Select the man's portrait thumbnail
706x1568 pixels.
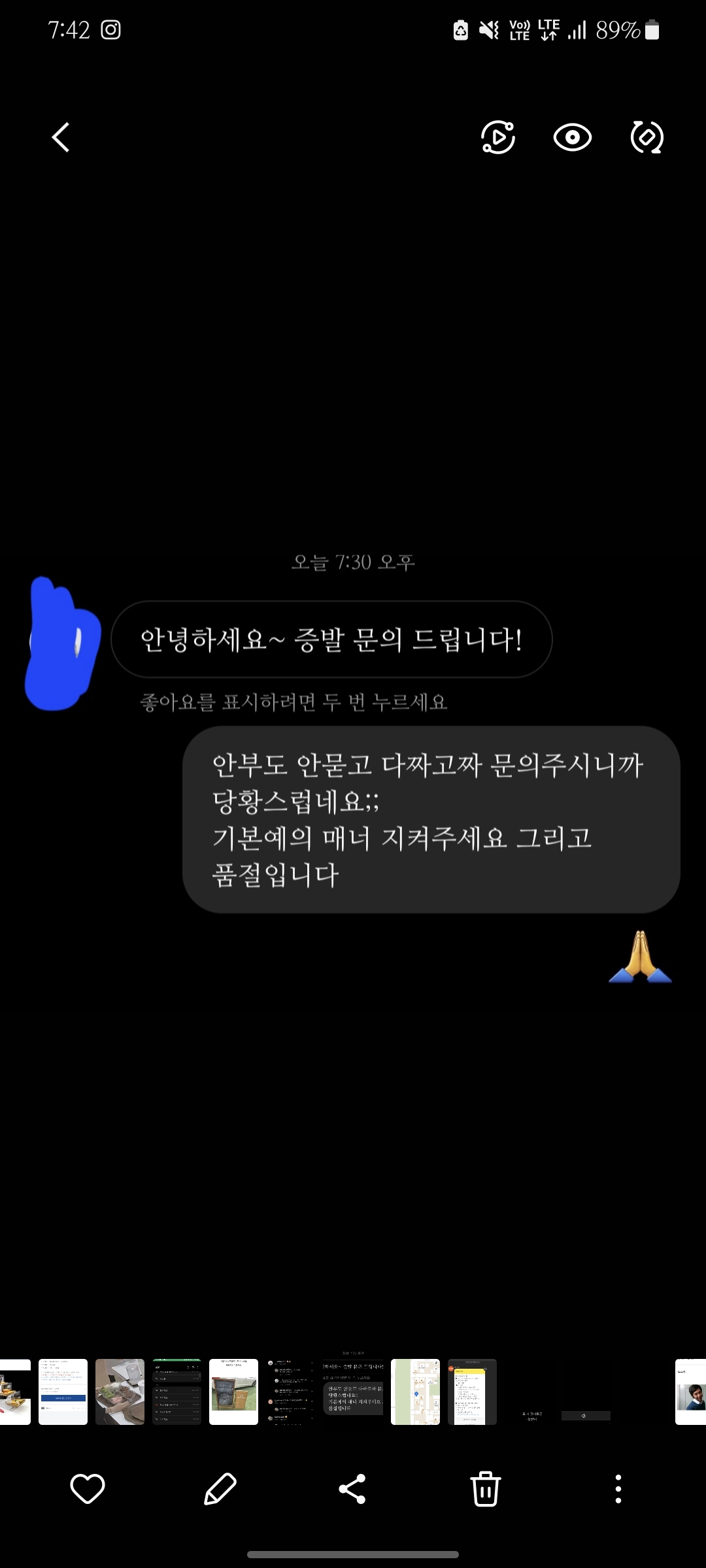point(691,1392)
